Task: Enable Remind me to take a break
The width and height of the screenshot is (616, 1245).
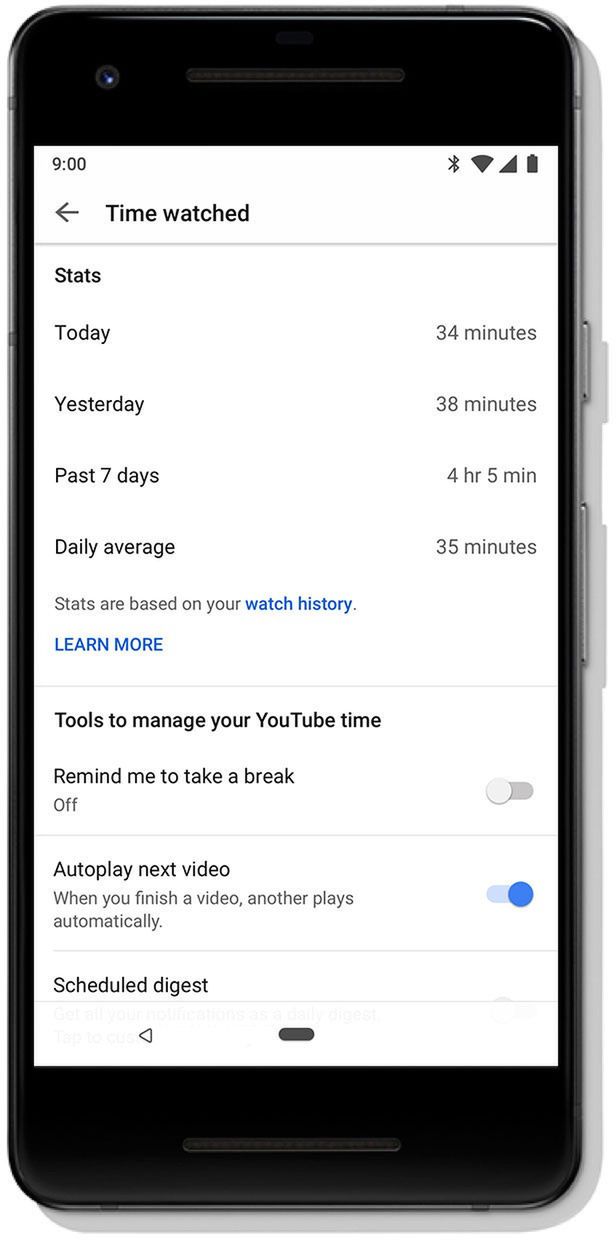Action: click(x=510, y=791)
